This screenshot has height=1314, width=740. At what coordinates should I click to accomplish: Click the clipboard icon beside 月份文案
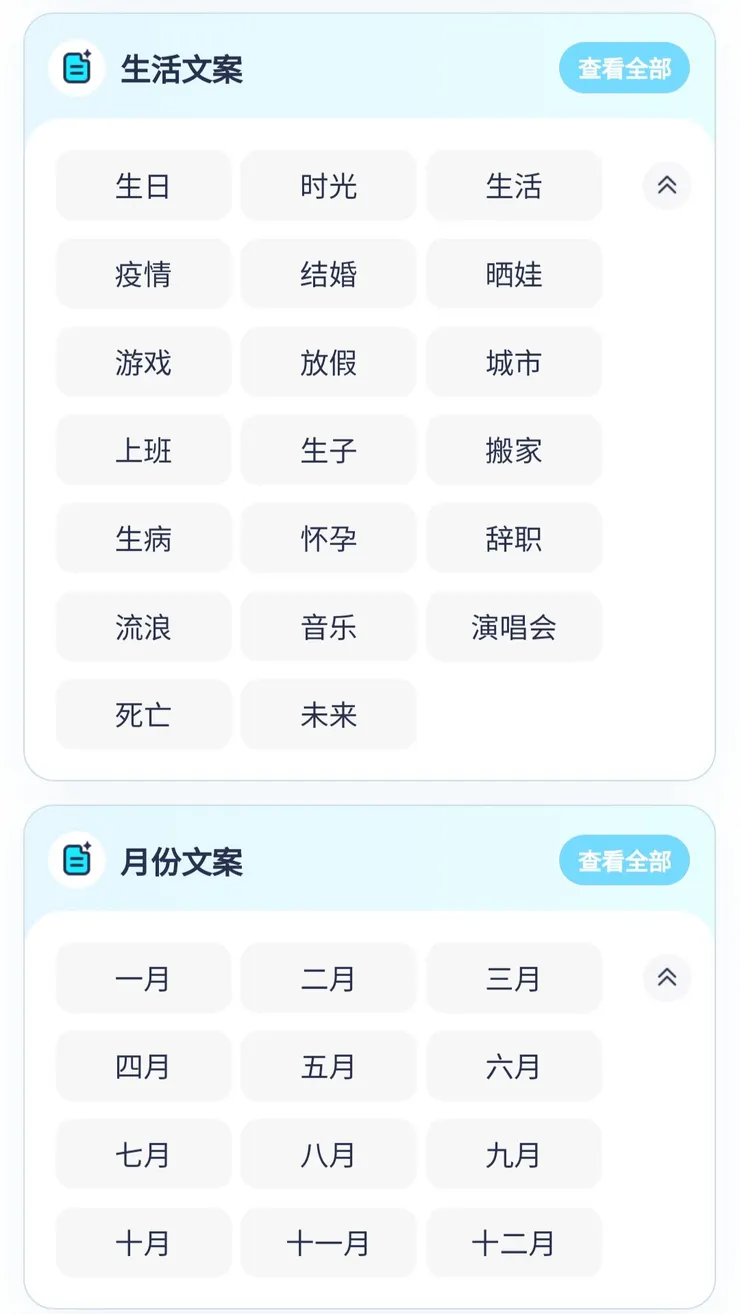[x=76, y=859]
